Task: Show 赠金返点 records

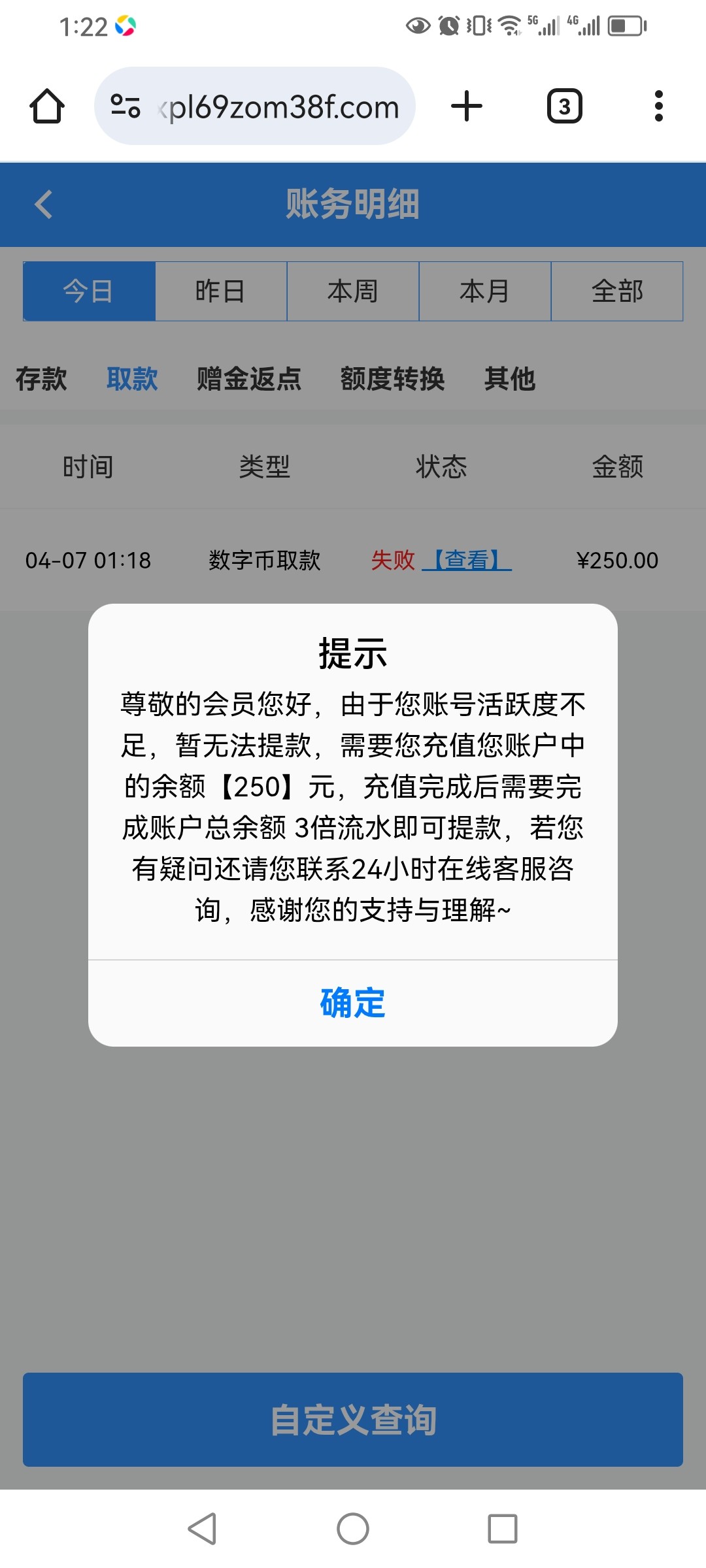Action: (249, 379)
